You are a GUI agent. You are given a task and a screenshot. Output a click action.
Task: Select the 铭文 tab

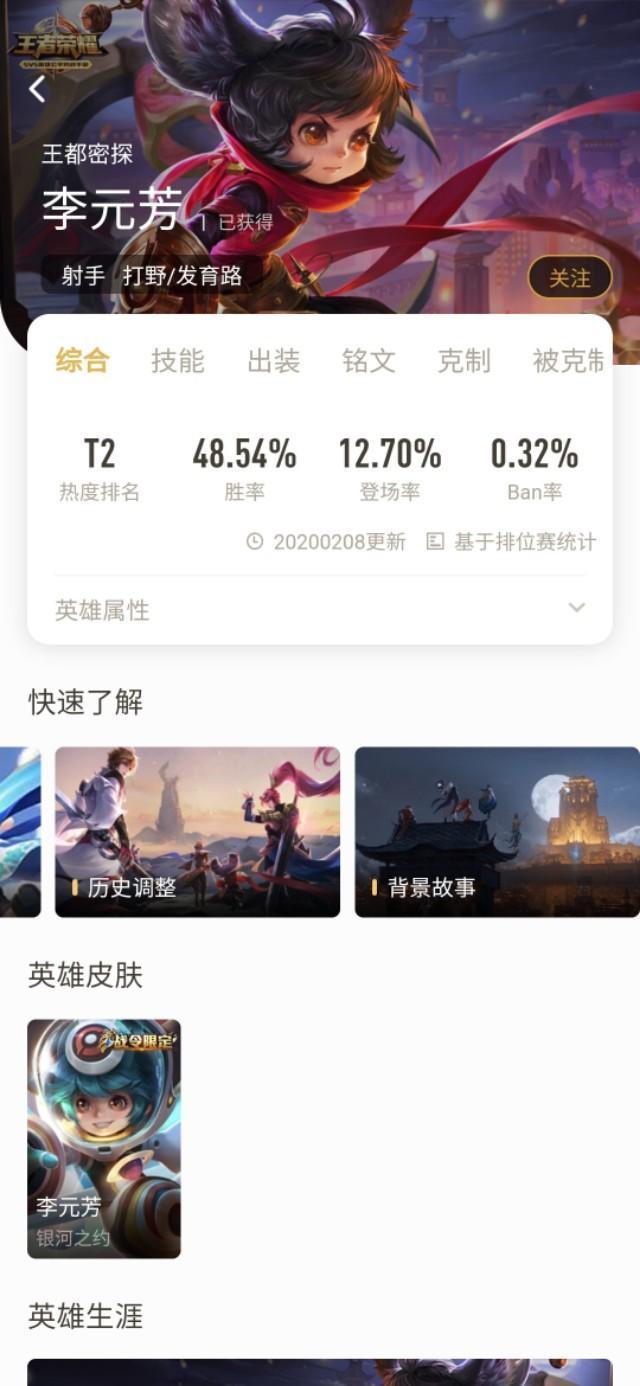[x=368, y=361]
